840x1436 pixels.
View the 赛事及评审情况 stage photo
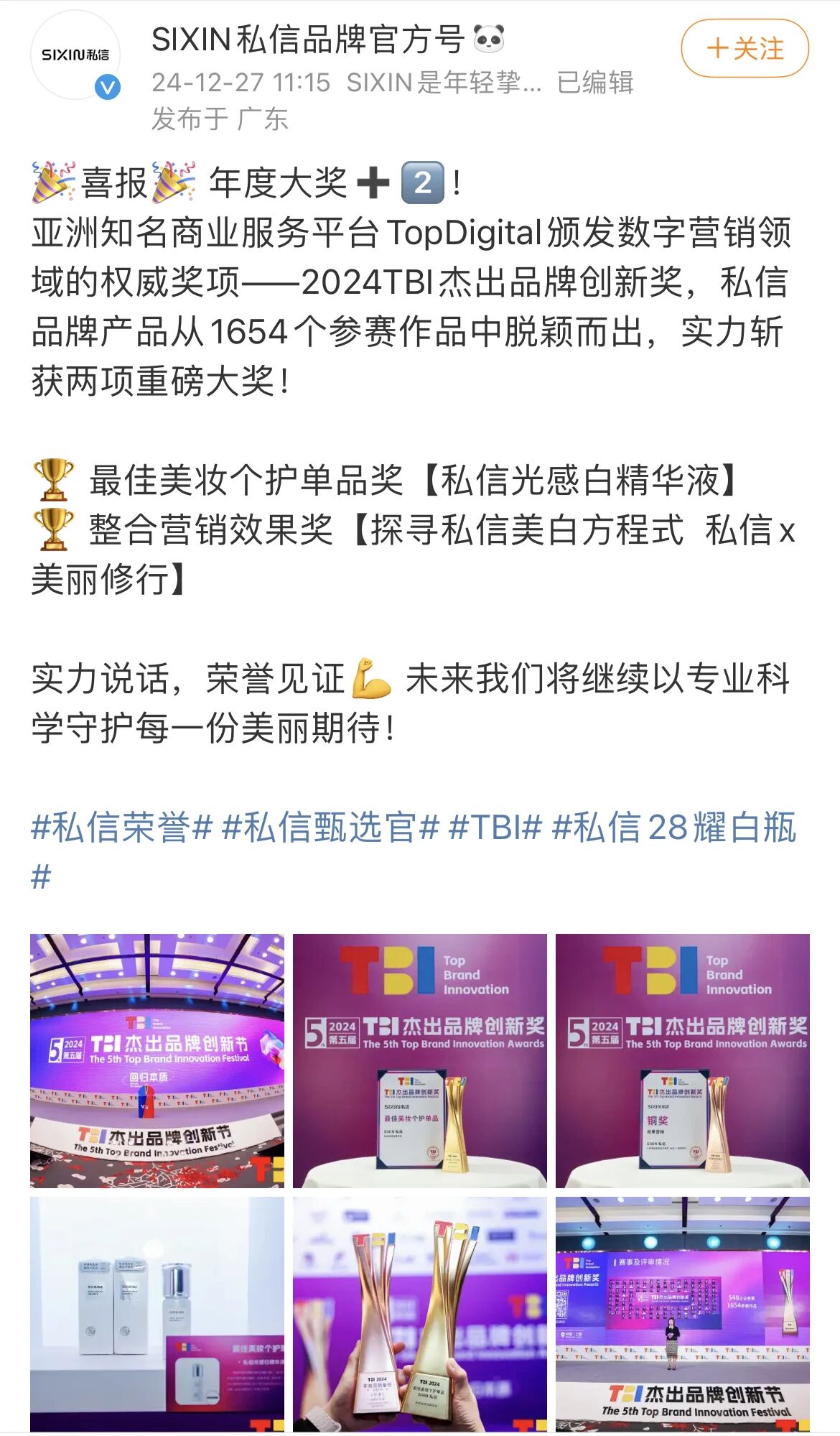pos(683,1314)
